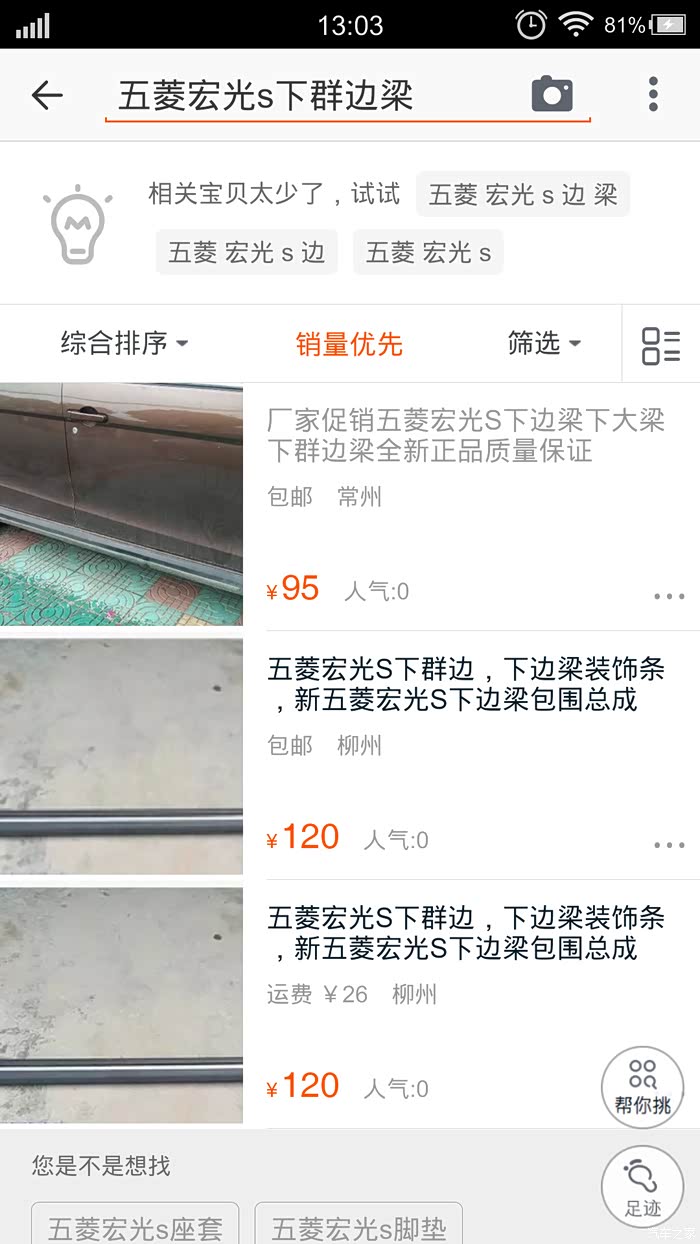Open the overflow menu
Screen dimensions: 700x1244
[x=653, y=95]
